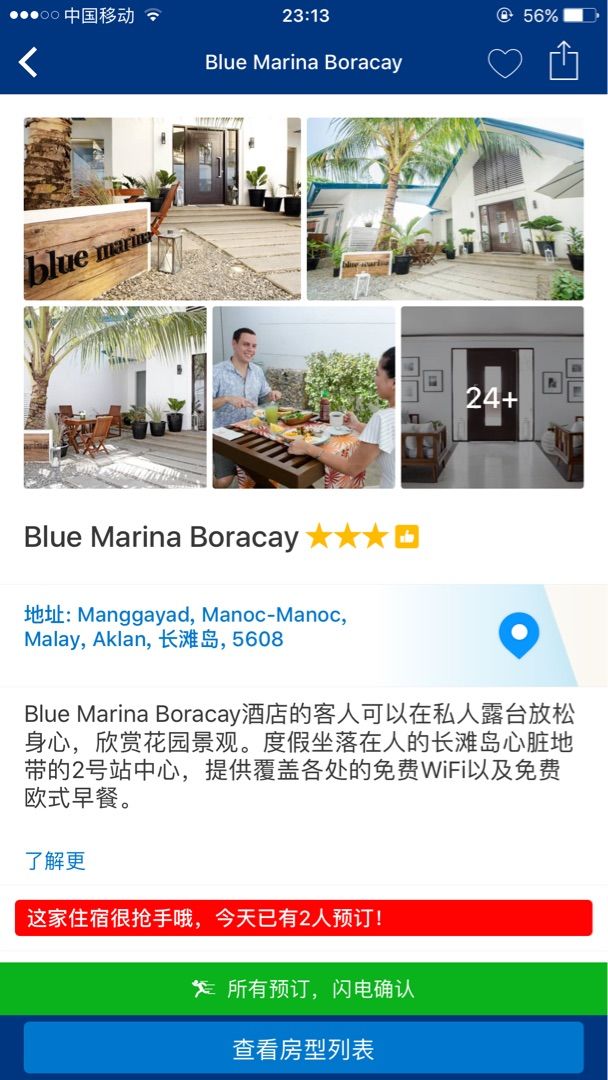Tap the 了解更 link to read more
The image size is (608, 1080).
point(55,860)
